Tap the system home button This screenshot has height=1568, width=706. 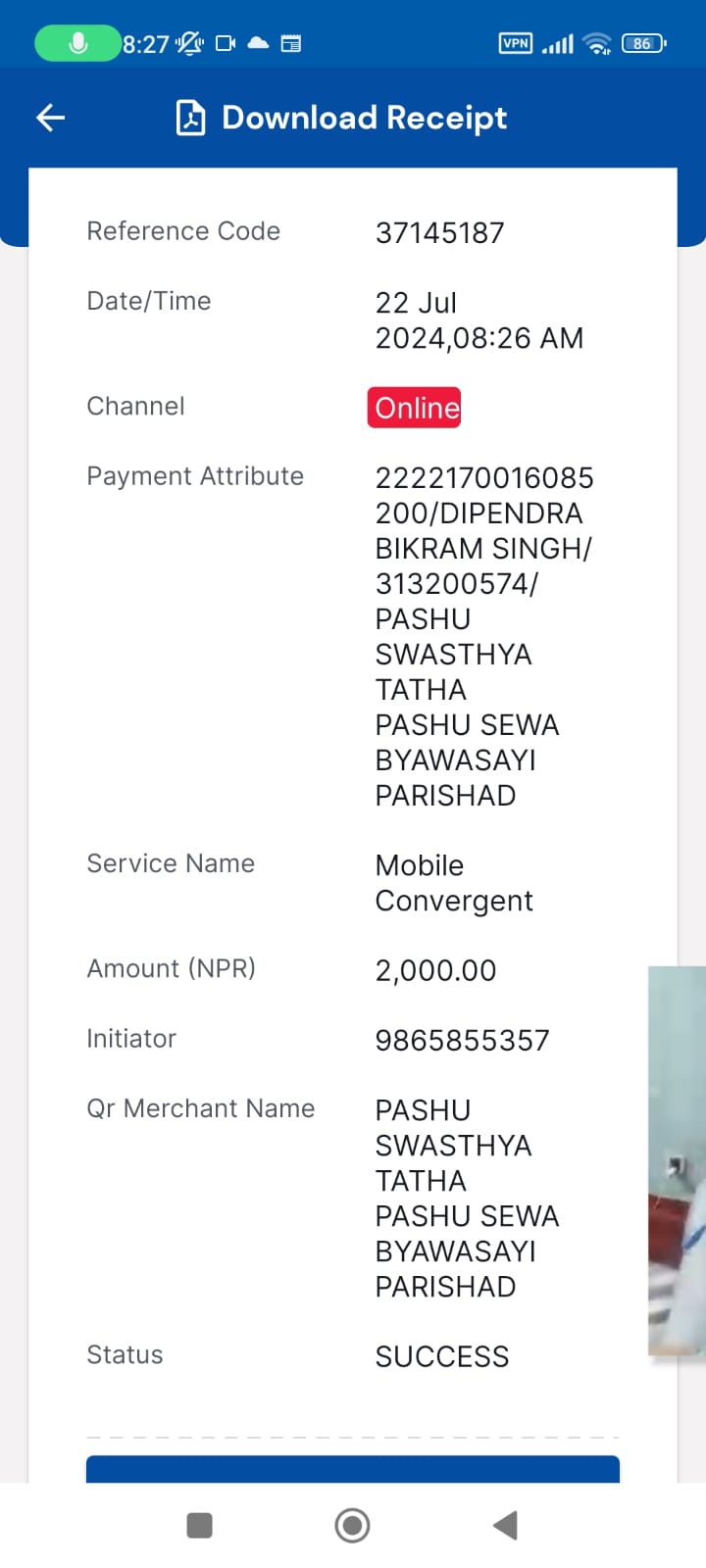[x=352, y=1525]
